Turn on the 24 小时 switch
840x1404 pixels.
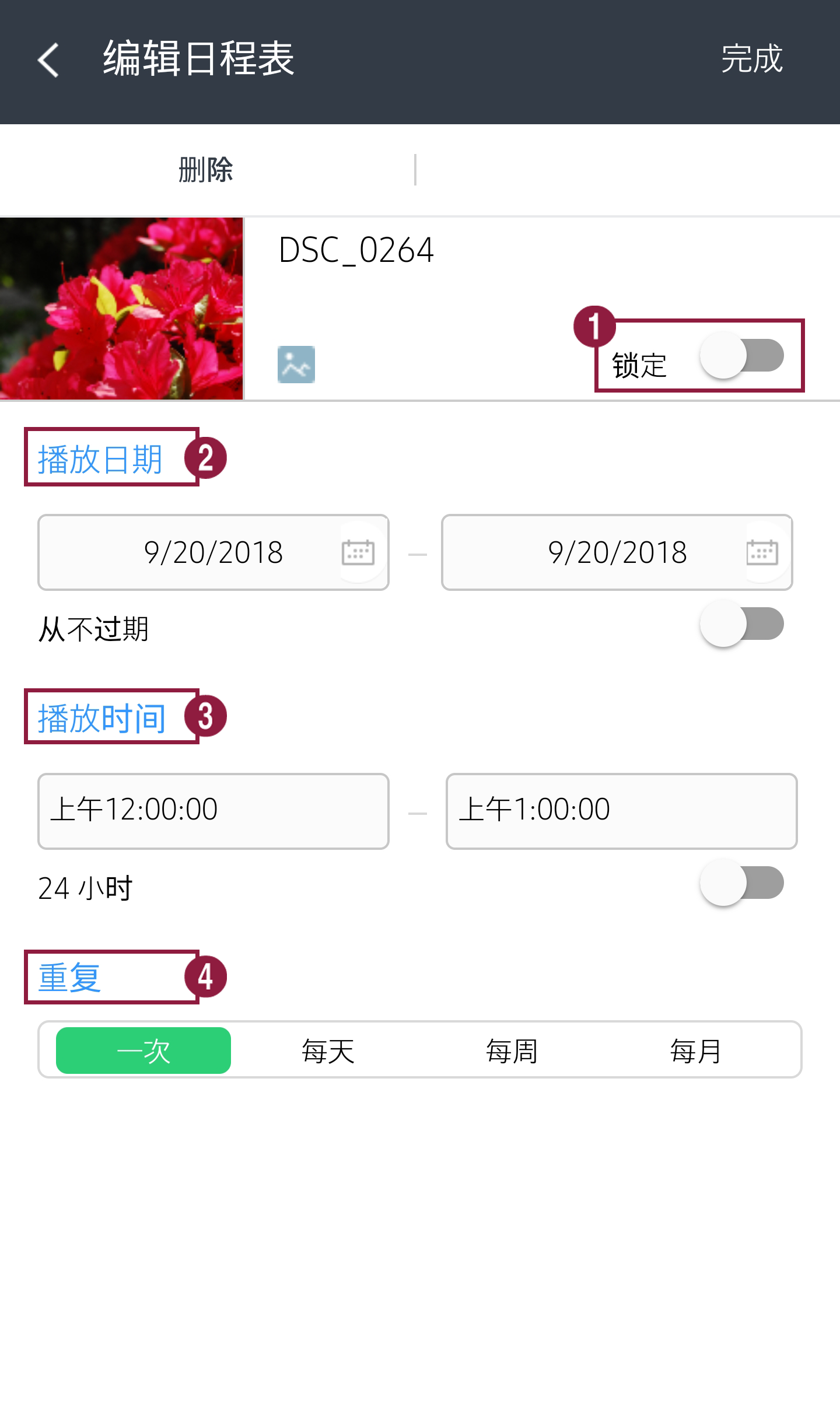(x=741, y=883)
